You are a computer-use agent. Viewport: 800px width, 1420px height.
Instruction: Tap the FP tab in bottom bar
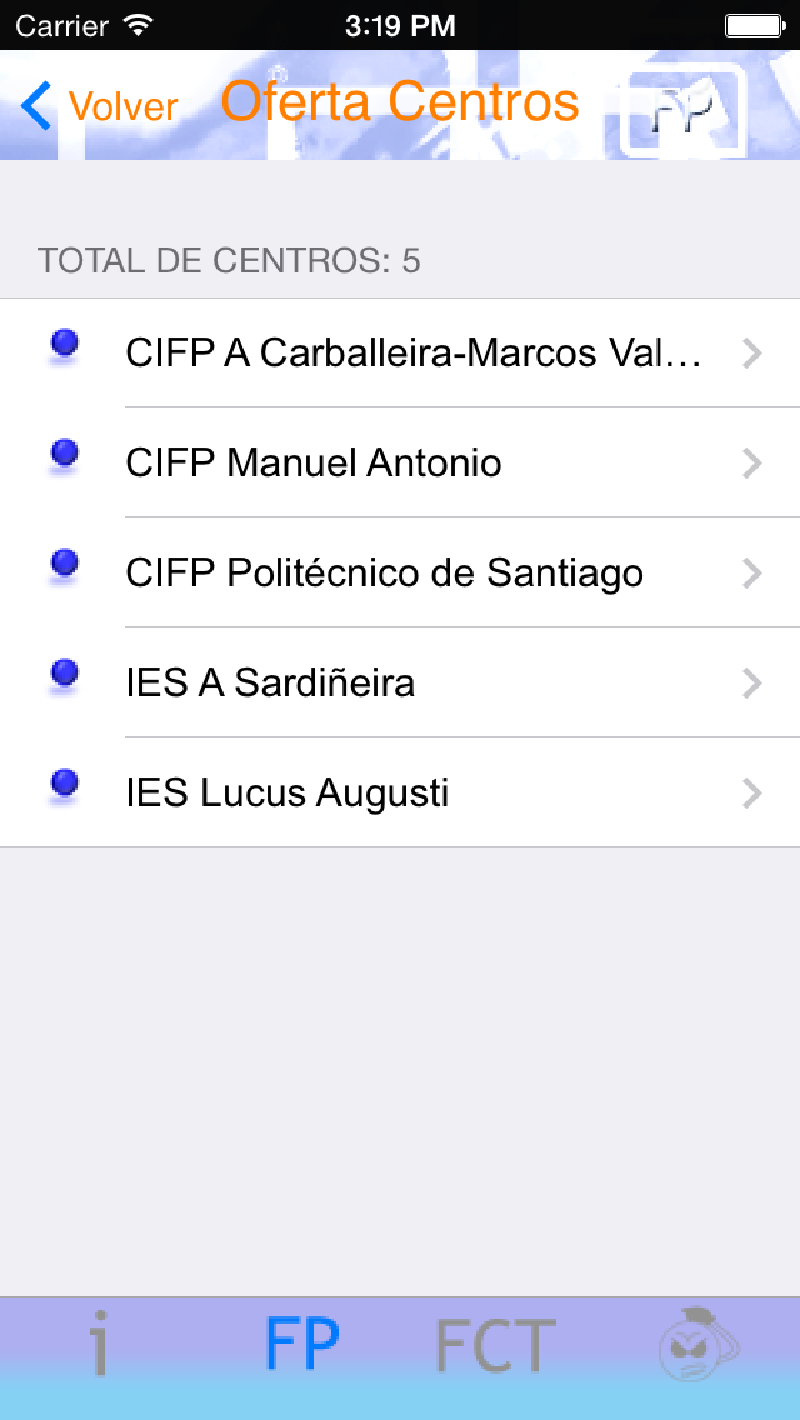(x=302, y=1344)
